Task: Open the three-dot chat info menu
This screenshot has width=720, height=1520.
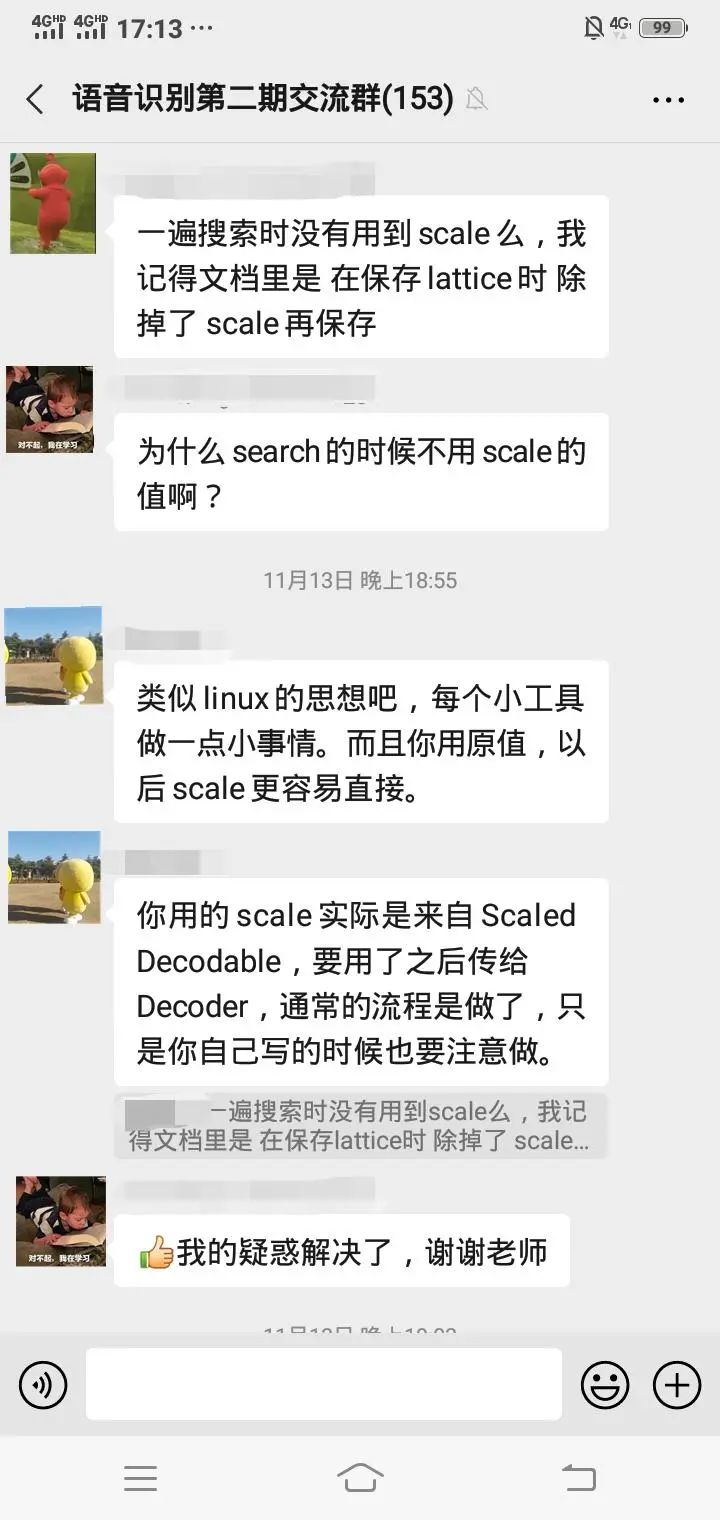Action: (x=667, y=99)
